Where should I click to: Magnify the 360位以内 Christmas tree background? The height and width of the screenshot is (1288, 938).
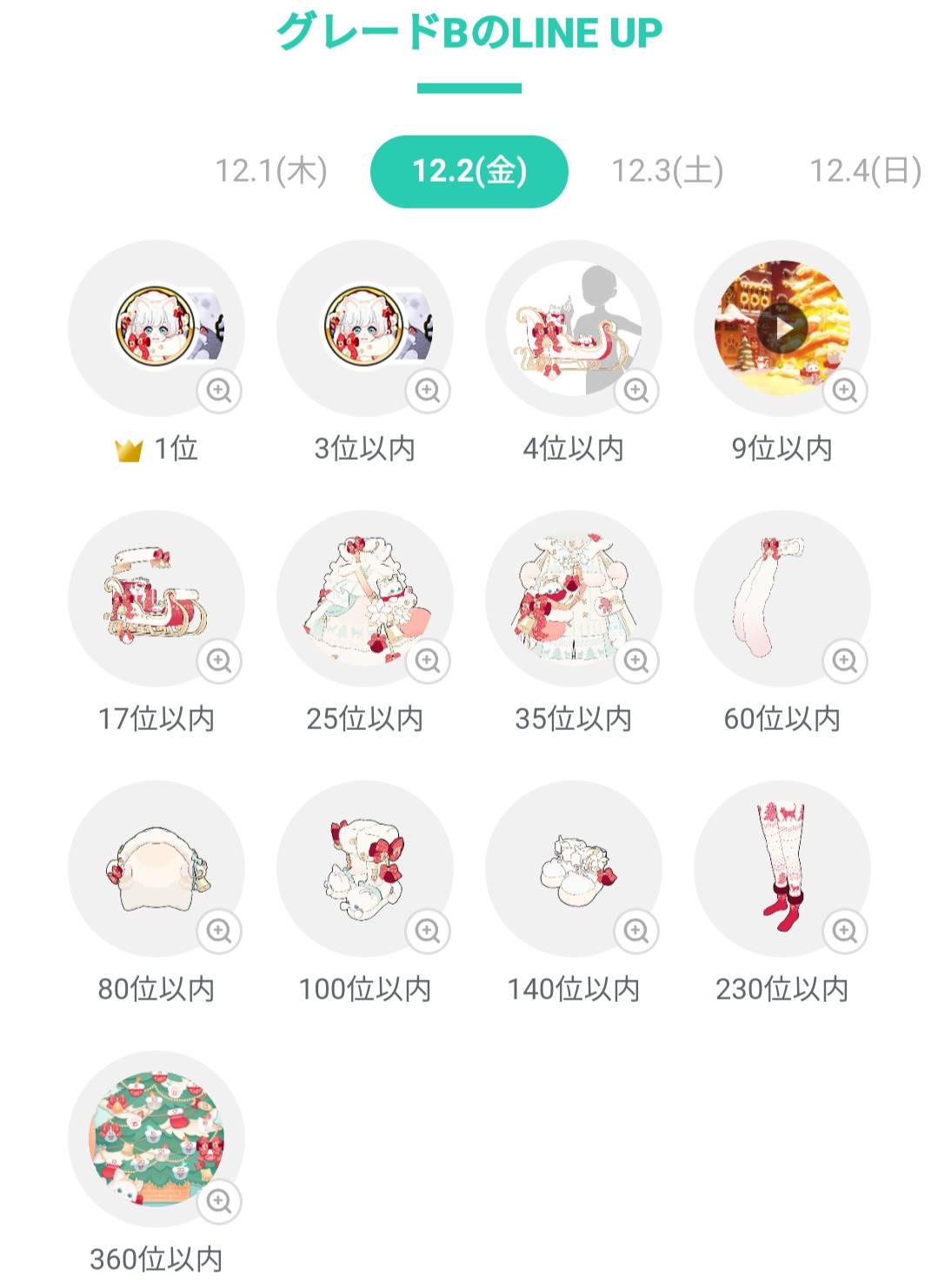(219, 1202)
